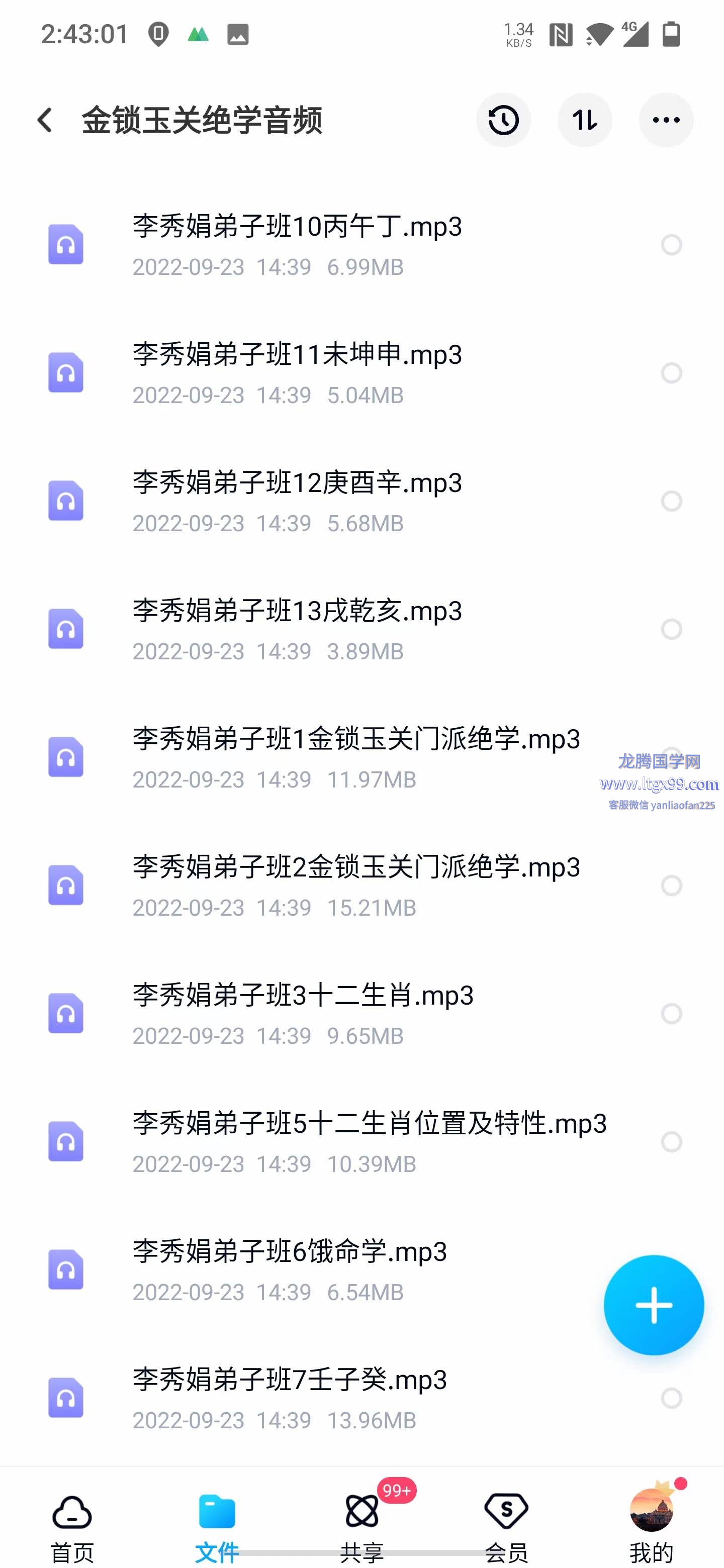Open the three-dot overflow menu
Image resolution: width=724 pixels, height=1568 pixels.
(666, 120)
